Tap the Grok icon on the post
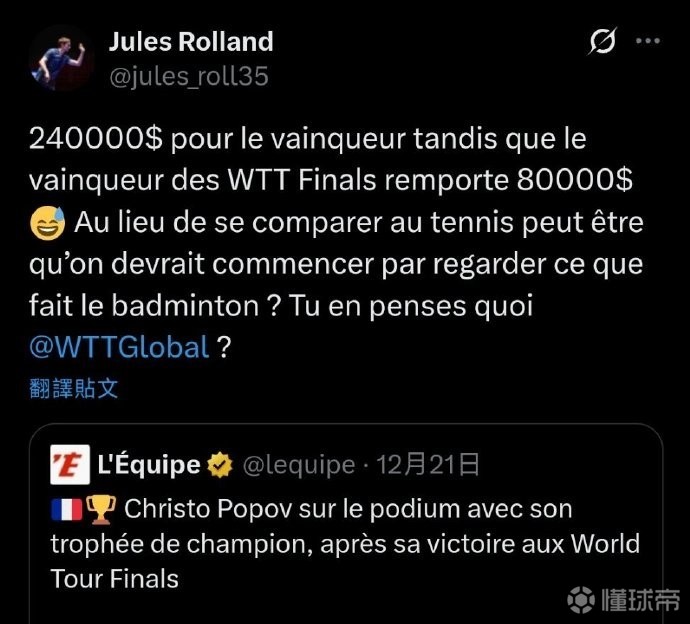Screen dimensions: 690x624 (602, 42)
